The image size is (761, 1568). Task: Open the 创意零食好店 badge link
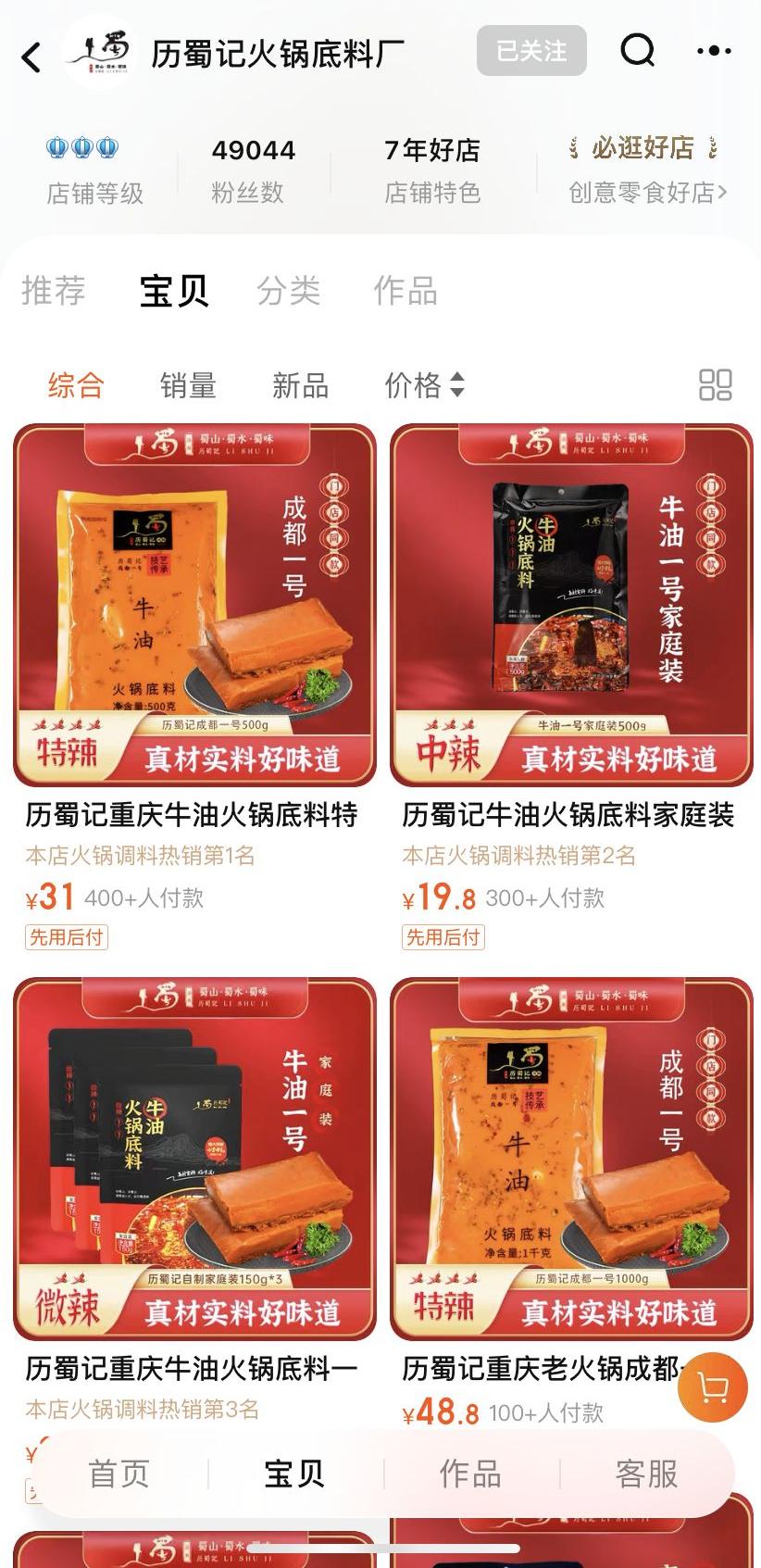point(647,192)
